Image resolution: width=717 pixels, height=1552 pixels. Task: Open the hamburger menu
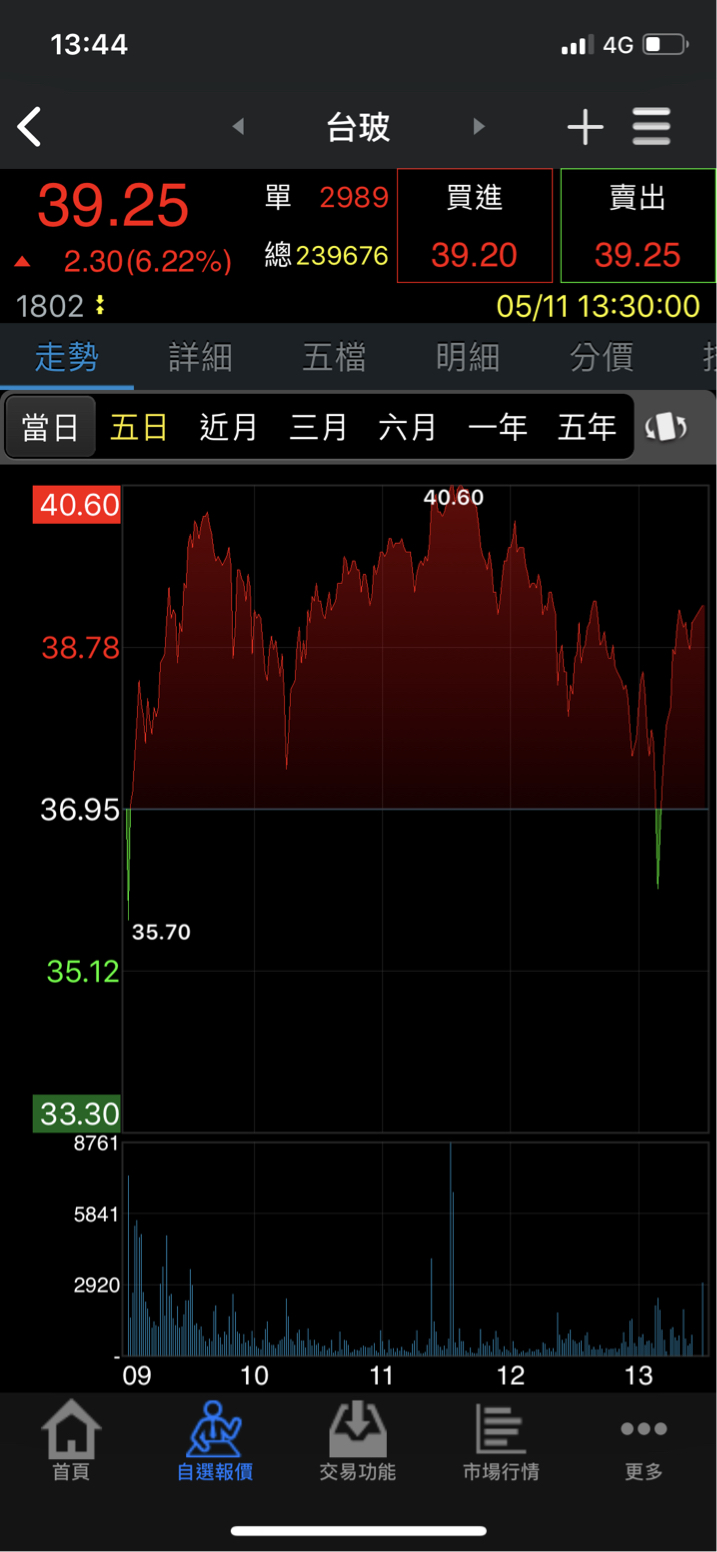(651, 127)
